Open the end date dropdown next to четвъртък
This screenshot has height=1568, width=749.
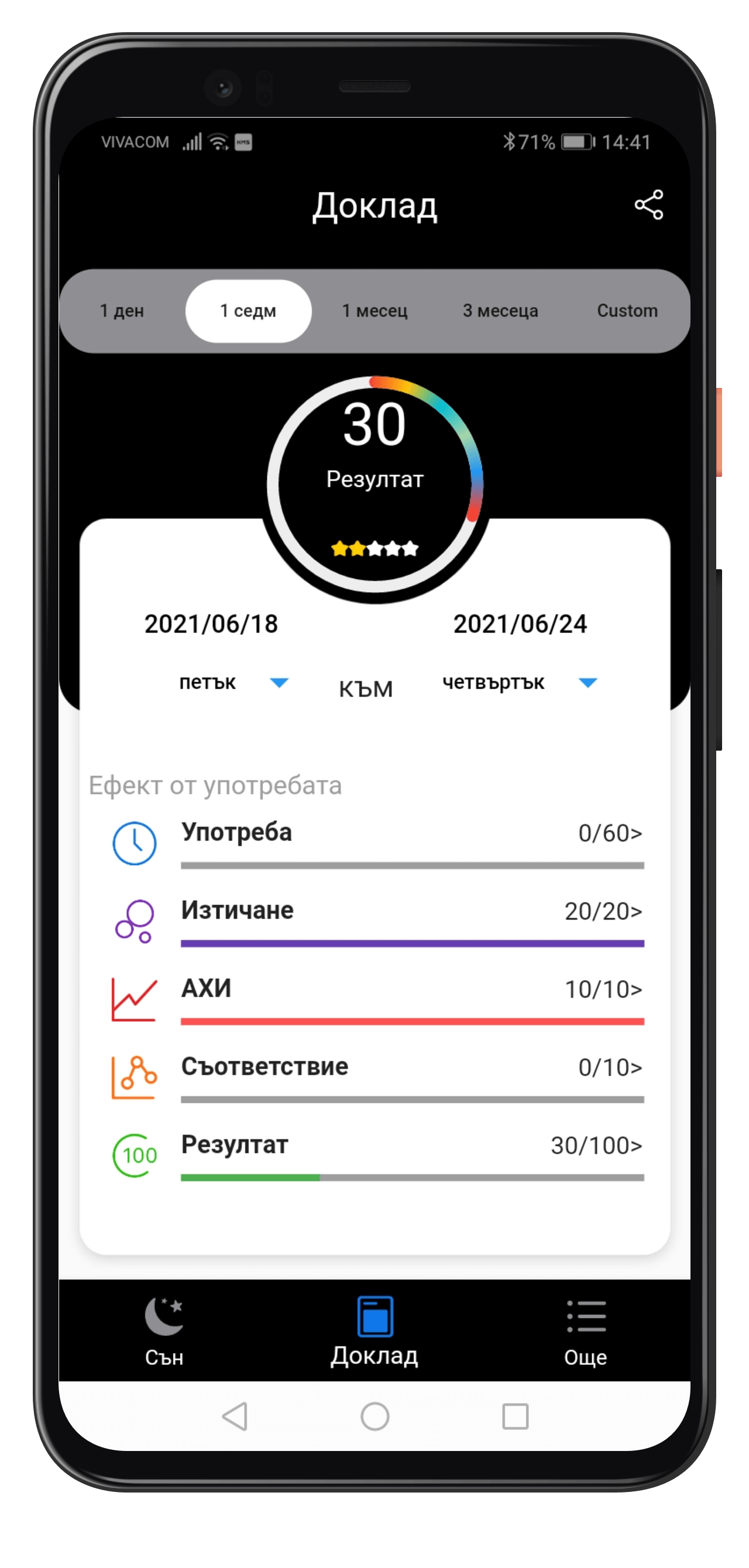(x=587, y=683)
